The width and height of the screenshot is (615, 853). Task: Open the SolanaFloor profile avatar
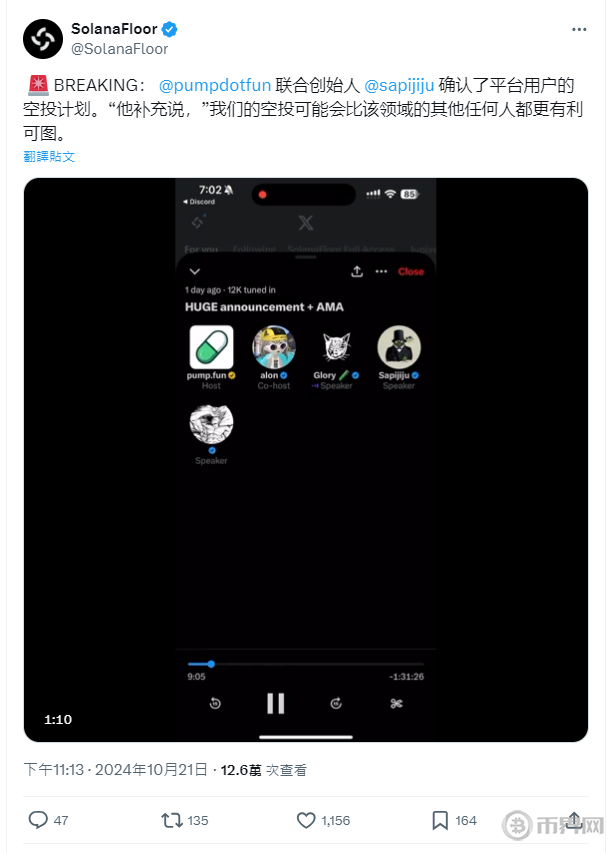(x=43, y=39)
